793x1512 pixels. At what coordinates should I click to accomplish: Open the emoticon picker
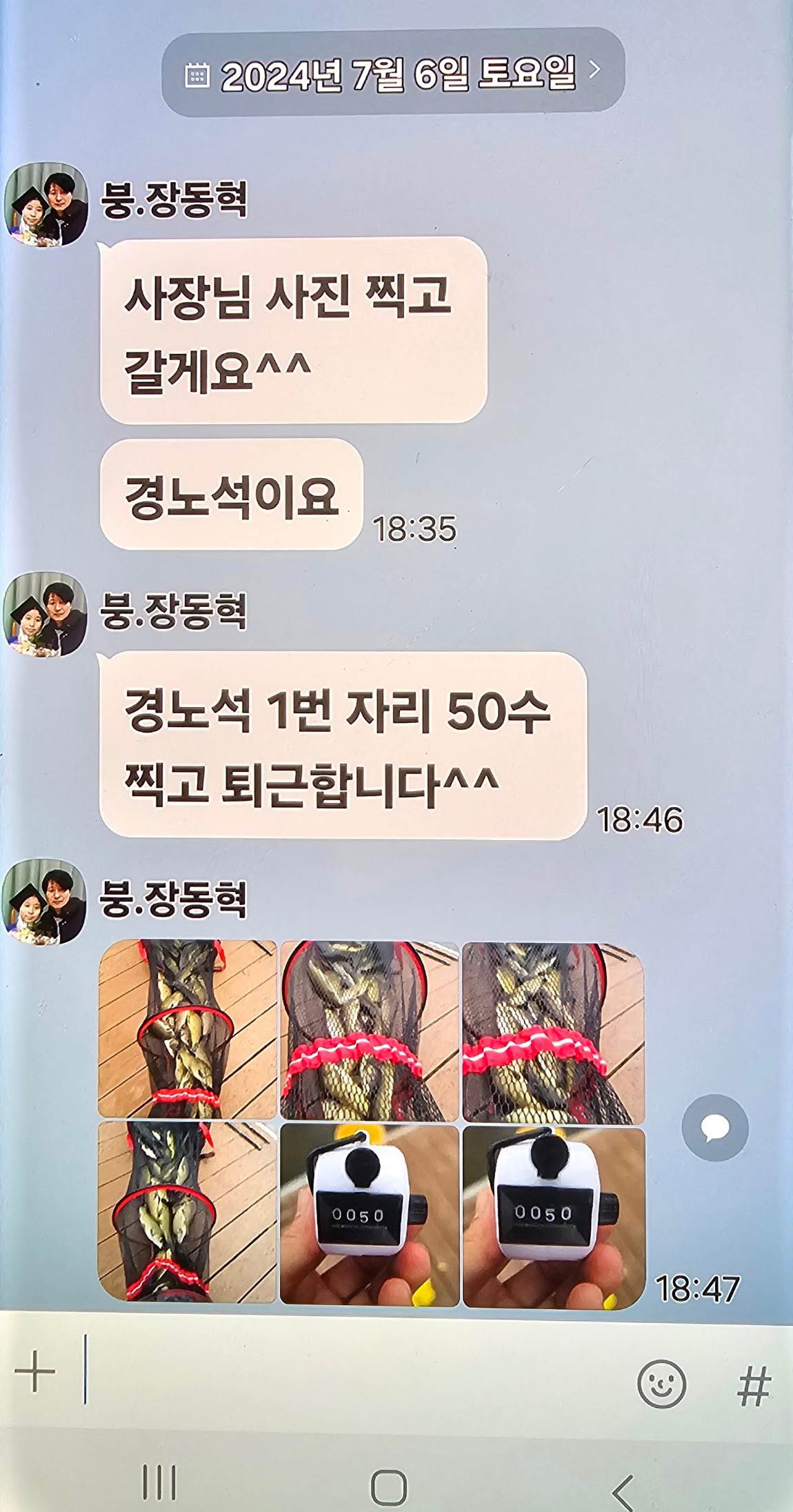[x=661, y=1382]
